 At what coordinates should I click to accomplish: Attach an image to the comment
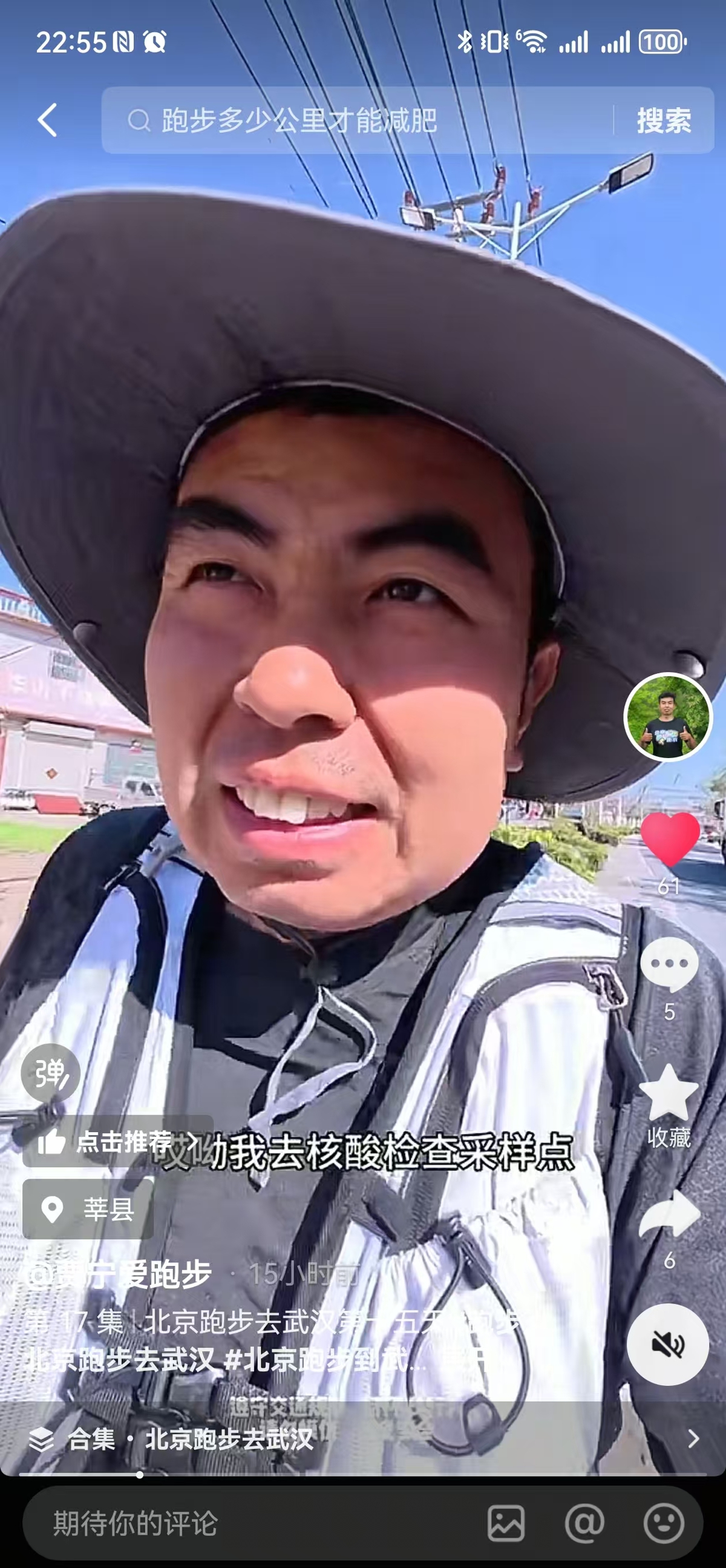pyautogui.click(x=506, y=1524)
